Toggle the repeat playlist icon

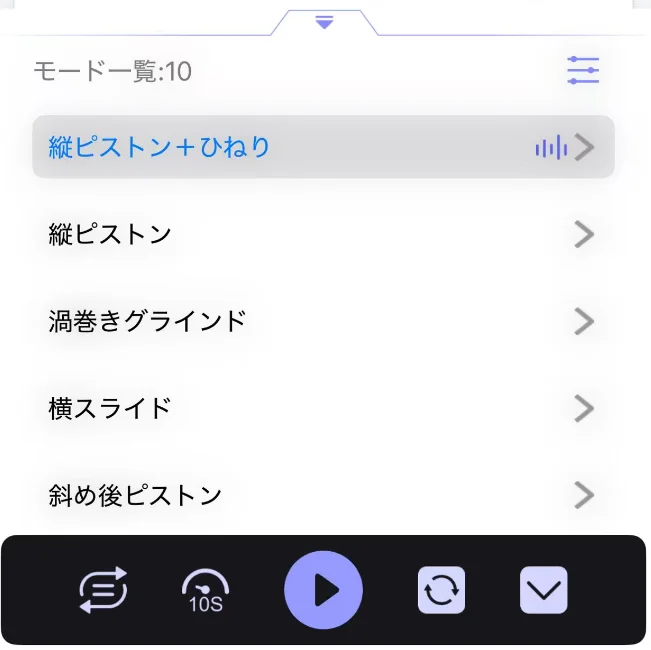point(103,590)
